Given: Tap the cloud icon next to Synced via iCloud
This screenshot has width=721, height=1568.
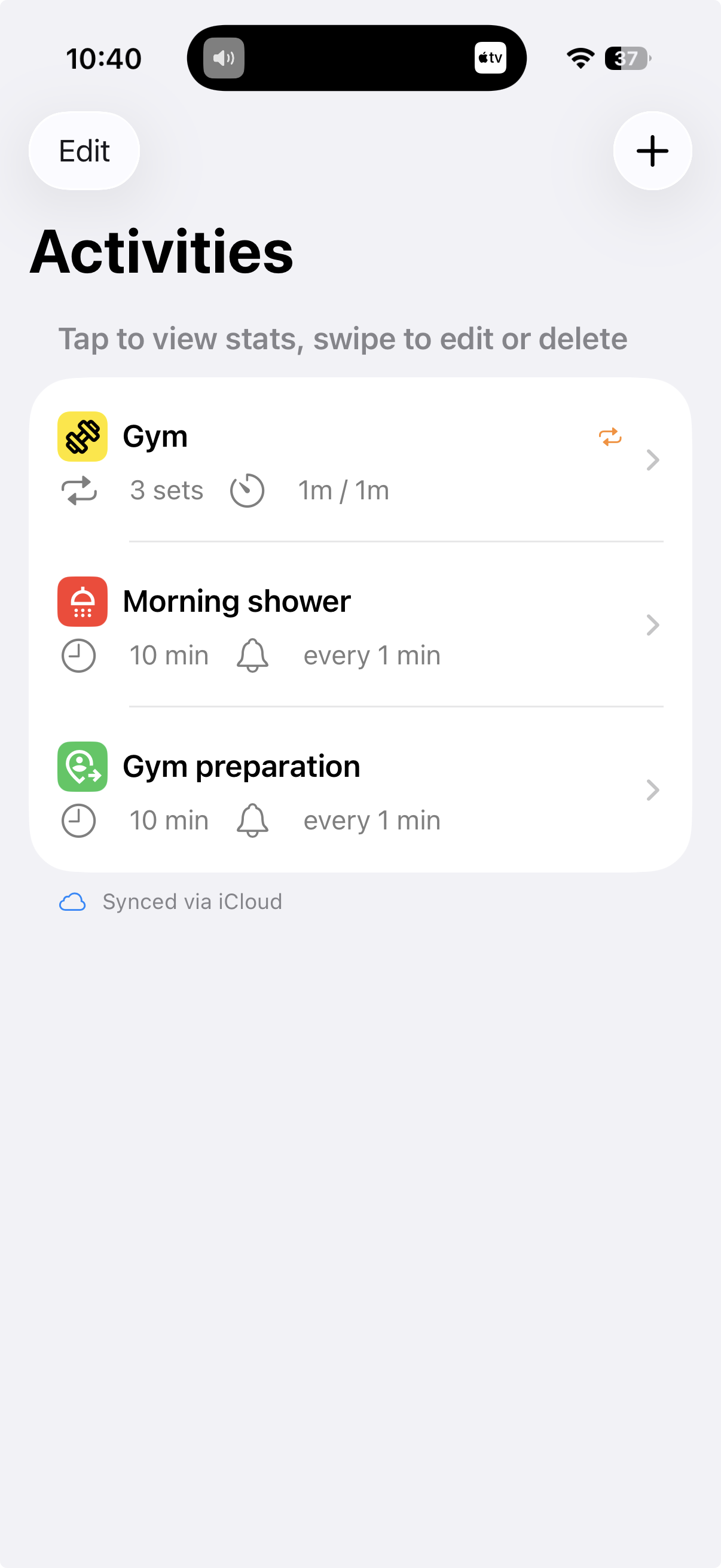Looking at the screenshot, I should tap(72, 901).
